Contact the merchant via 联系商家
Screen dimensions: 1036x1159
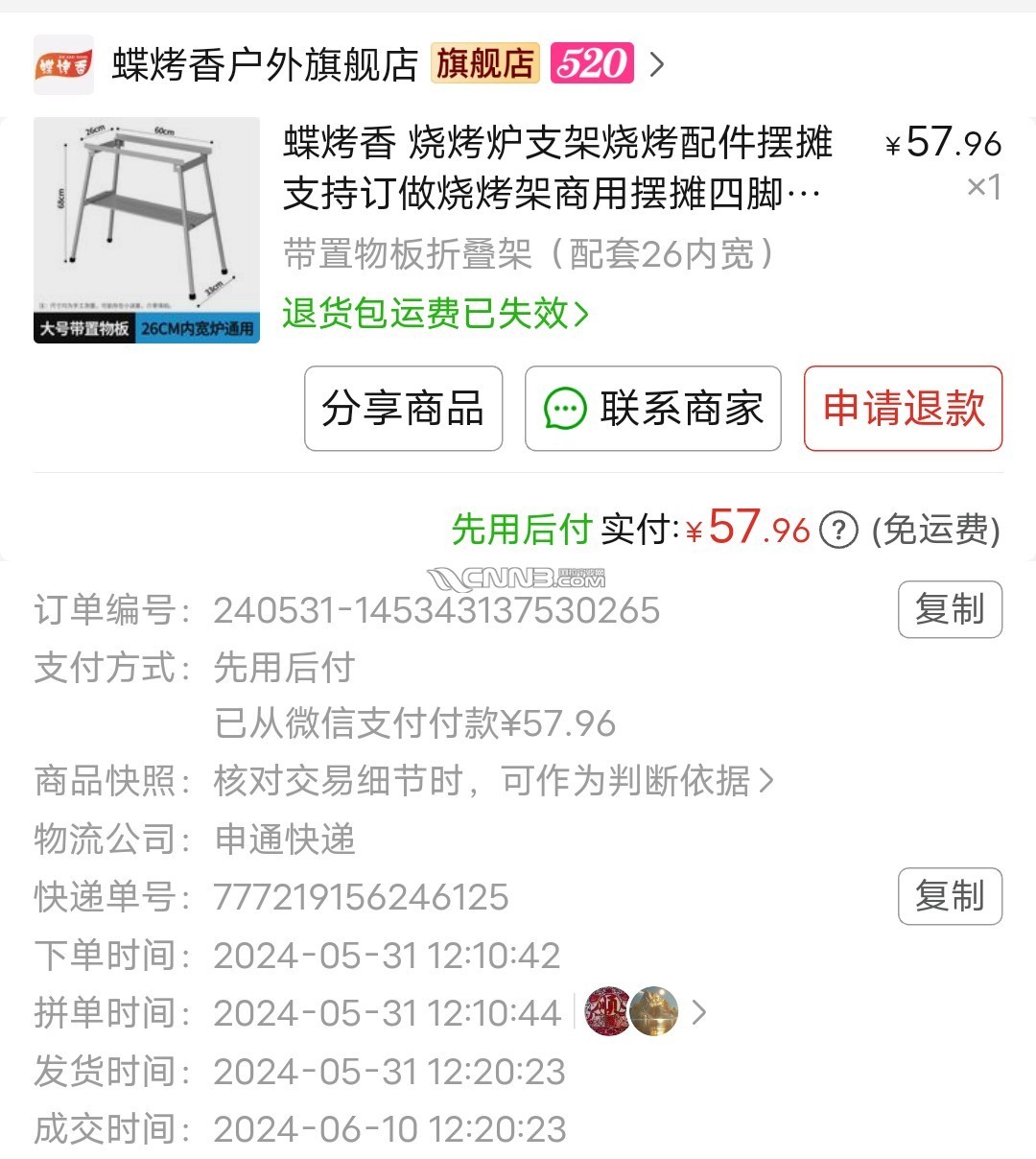[x=652, y=409]
